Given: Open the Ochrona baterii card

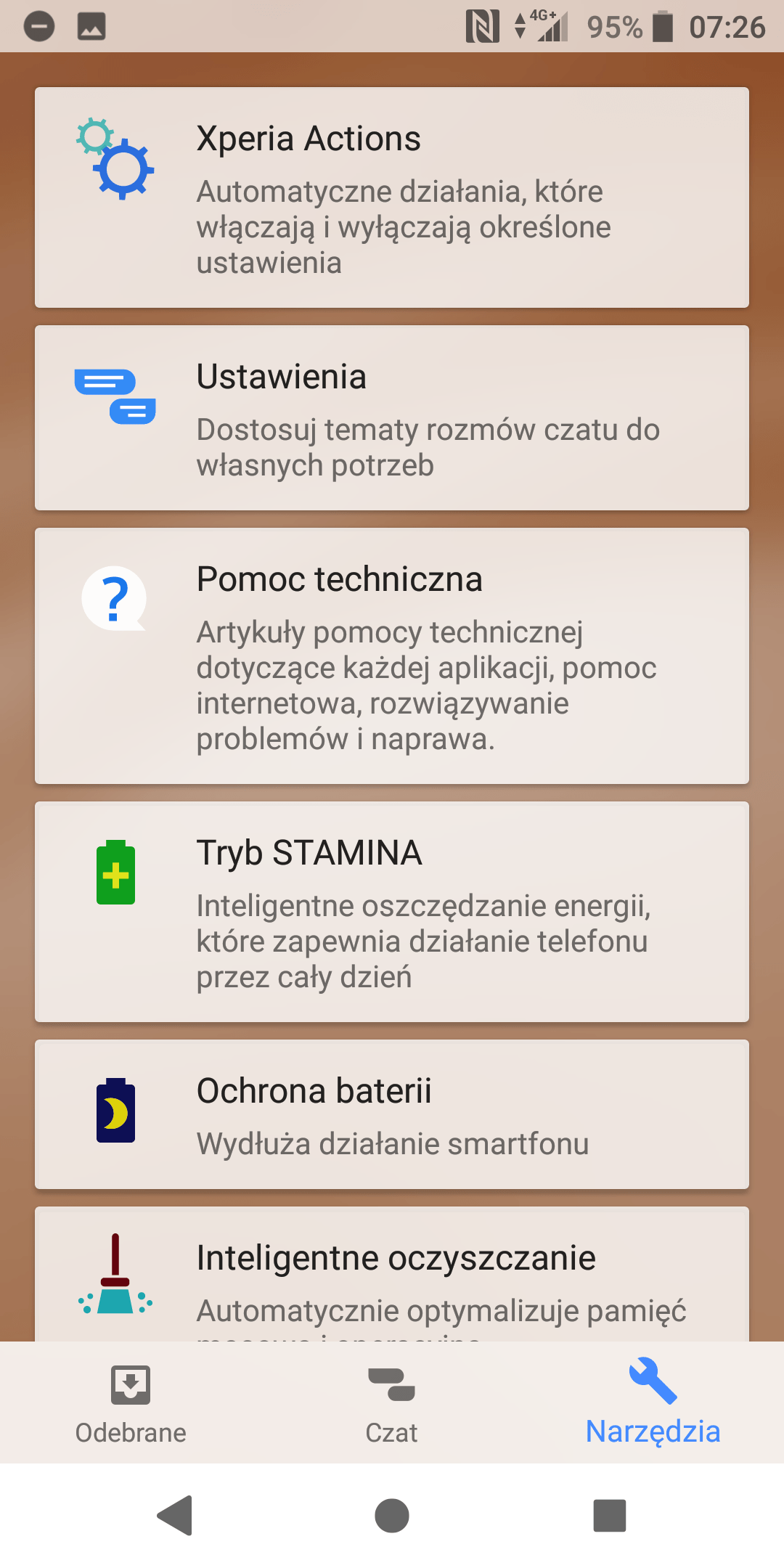Looking at the screenshot, I should point(392,1114).
